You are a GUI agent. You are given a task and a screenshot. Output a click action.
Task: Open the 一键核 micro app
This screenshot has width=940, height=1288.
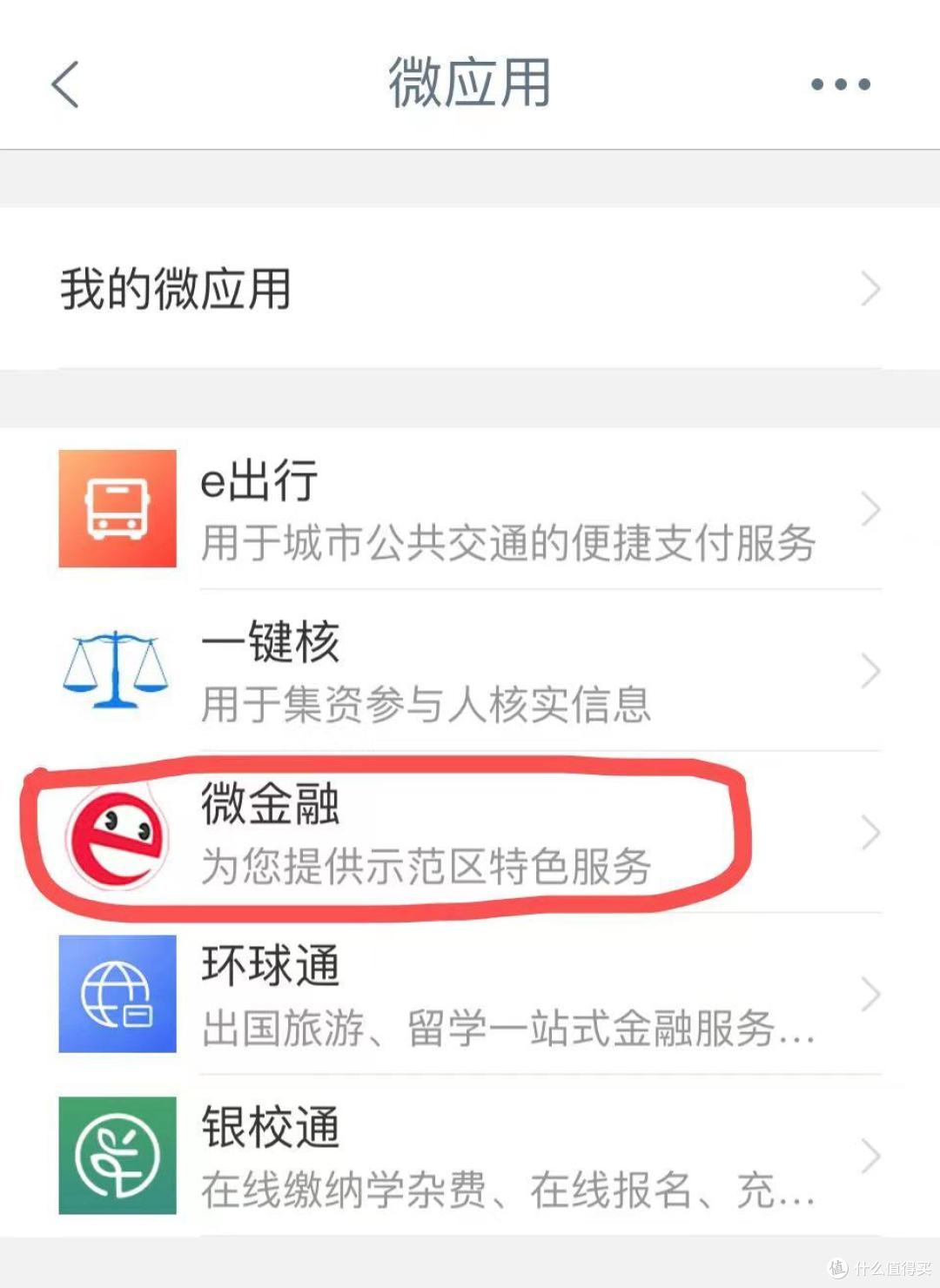pos(470,671)
